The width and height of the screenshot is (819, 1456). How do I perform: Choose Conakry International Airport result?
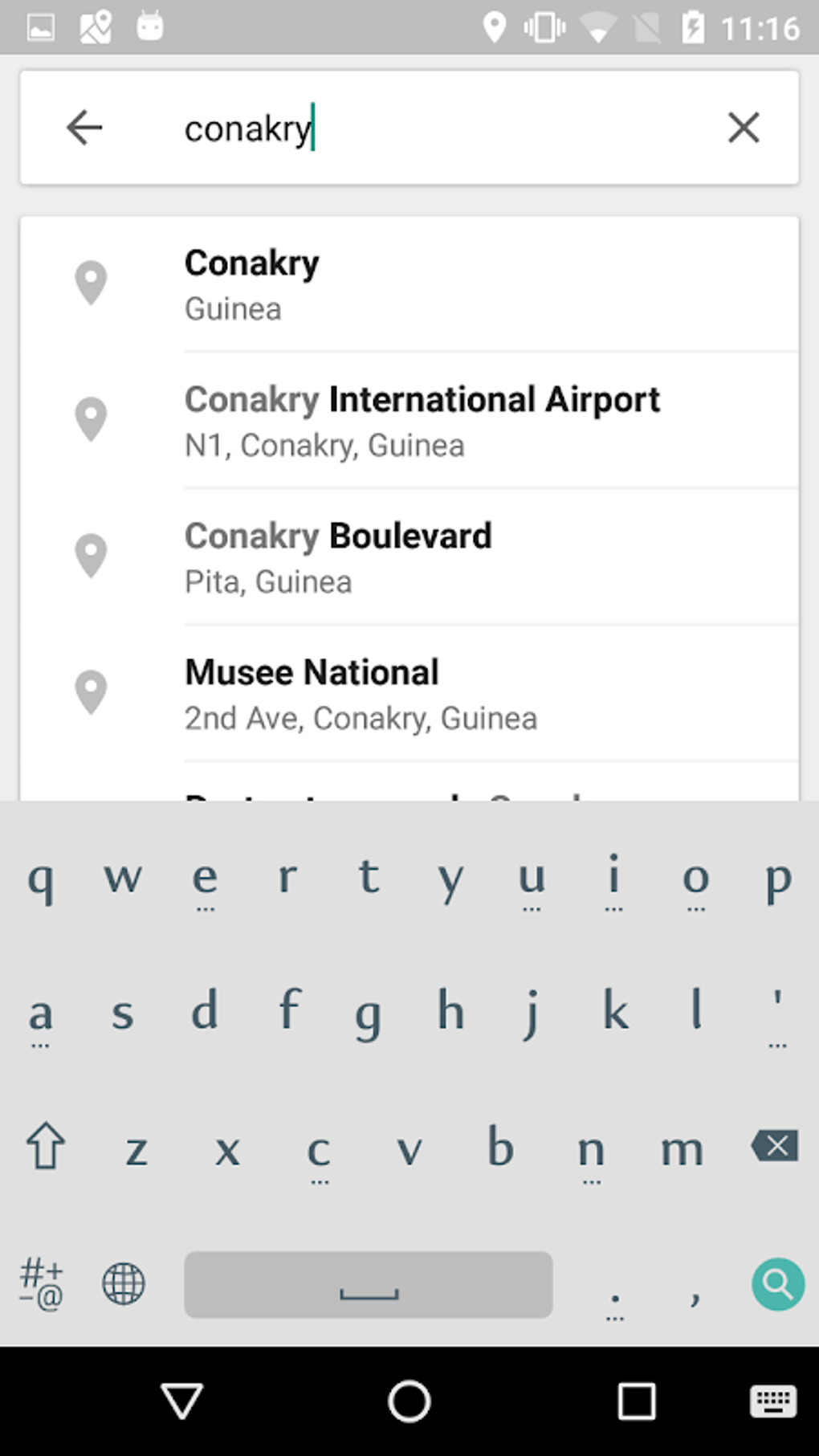point(422,422)
